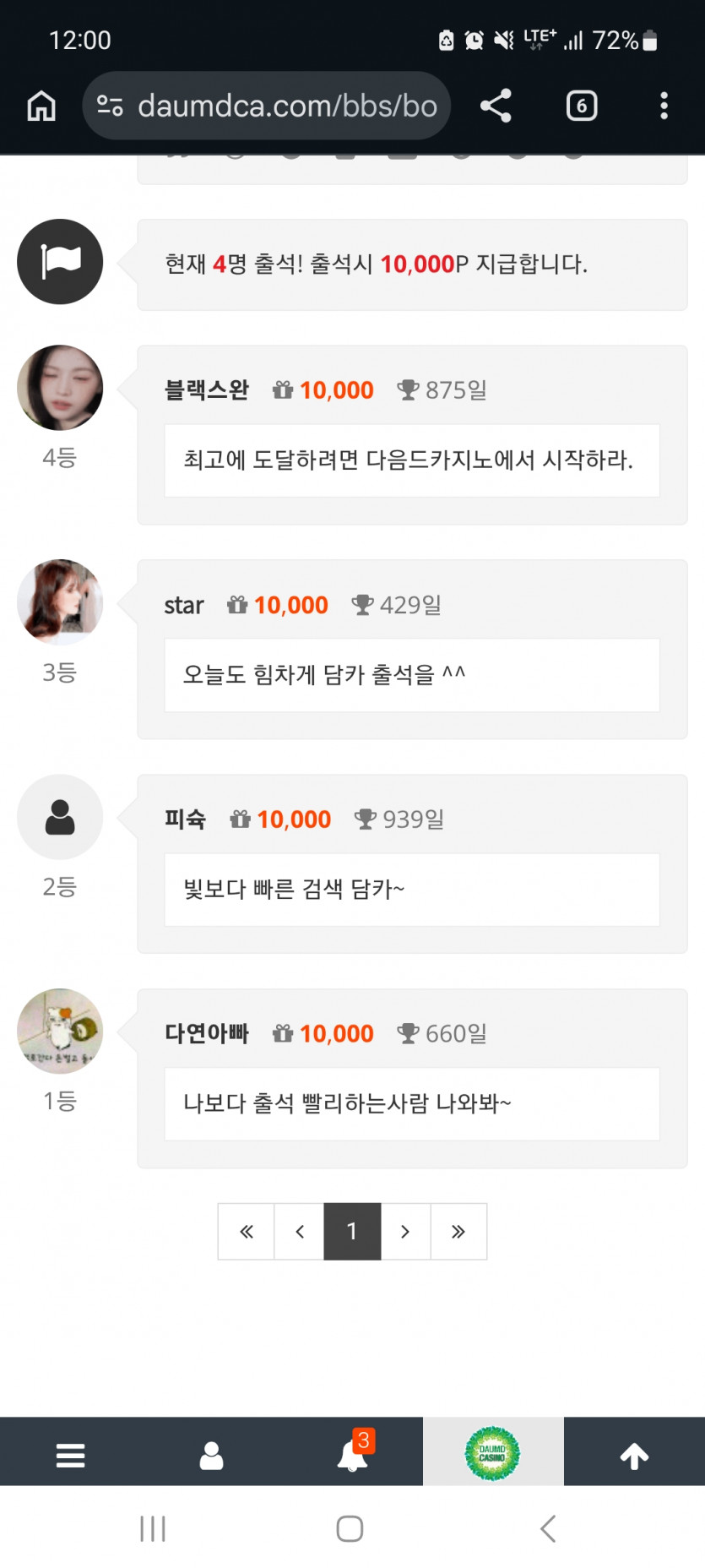This screenshot has width=705, height=1568.
Task: Select page 1 in the pagination
Action: (352, 1232)
